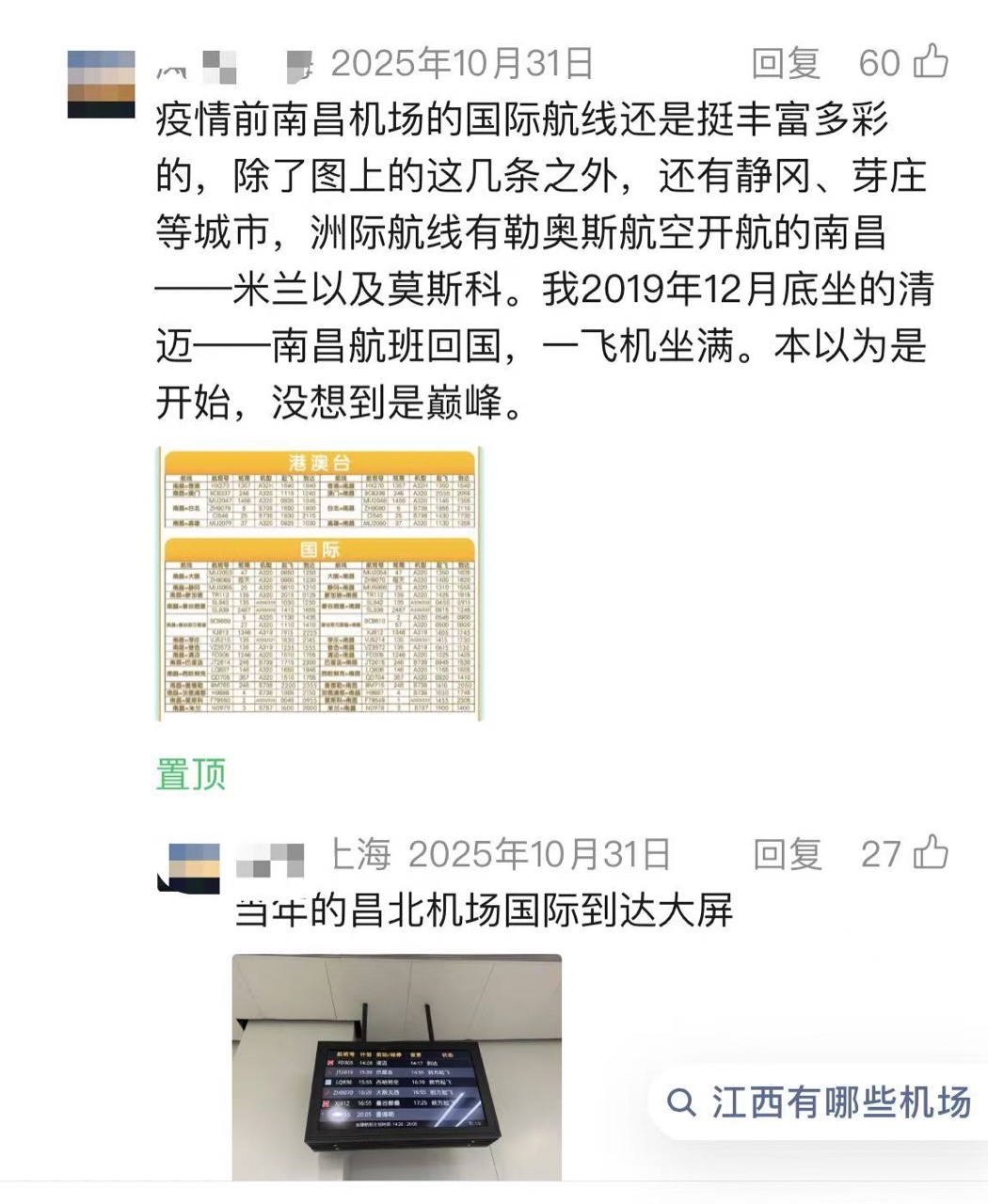Viewport: 988px width, 1204px height.
Task: Reply to the 昌北机场国际到达大屏 comment
Action: 788,854
